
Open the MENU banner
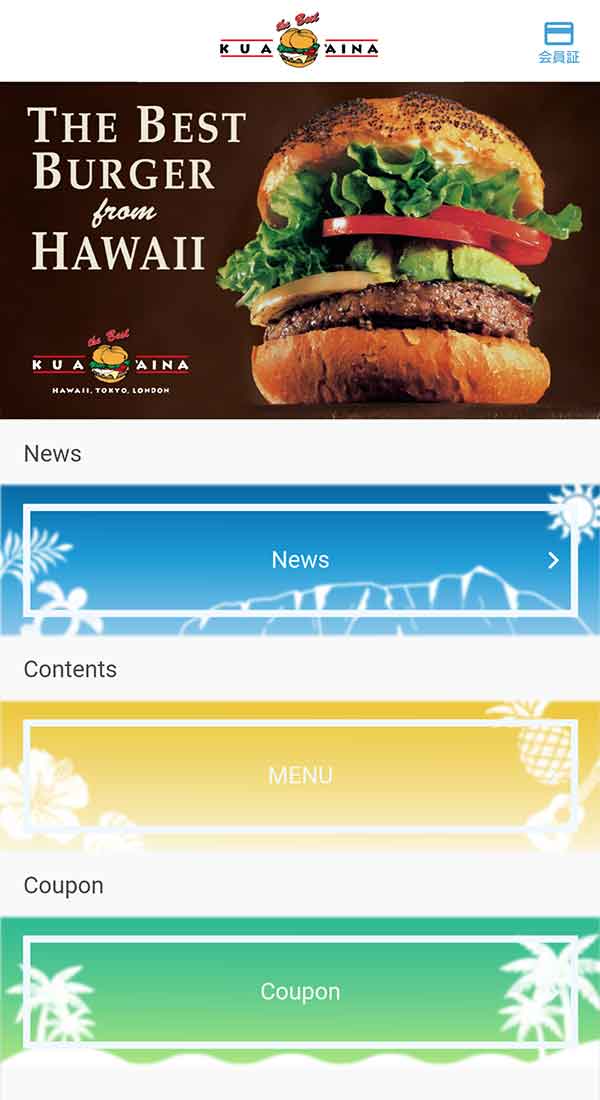(x=300, y=775)
